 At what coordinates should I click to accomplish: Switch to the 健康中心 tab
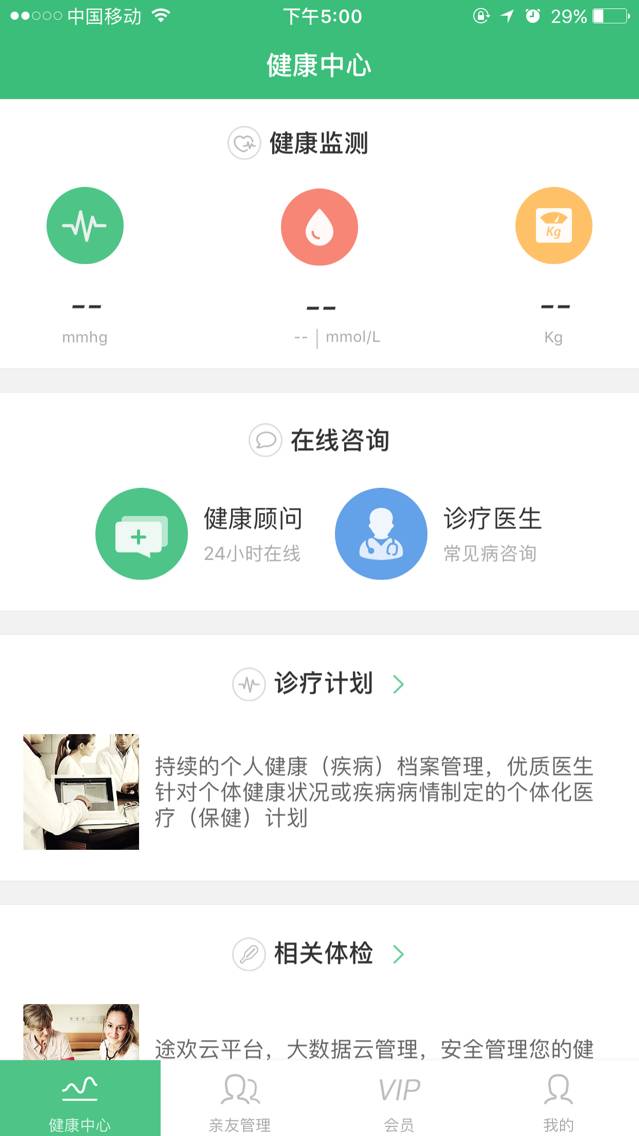80,1099
